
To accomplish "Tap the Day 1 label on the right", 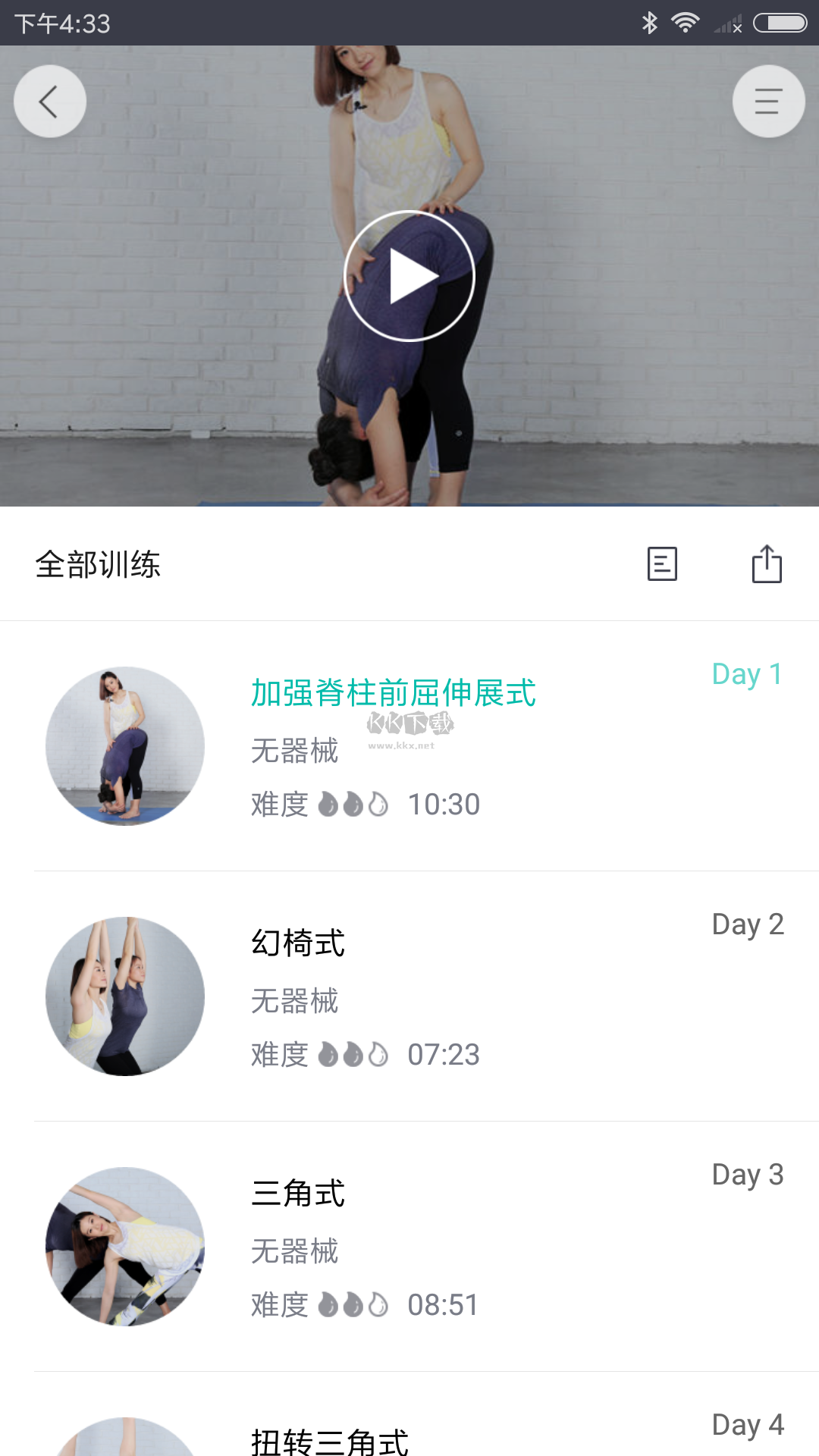I will [747, 673].
